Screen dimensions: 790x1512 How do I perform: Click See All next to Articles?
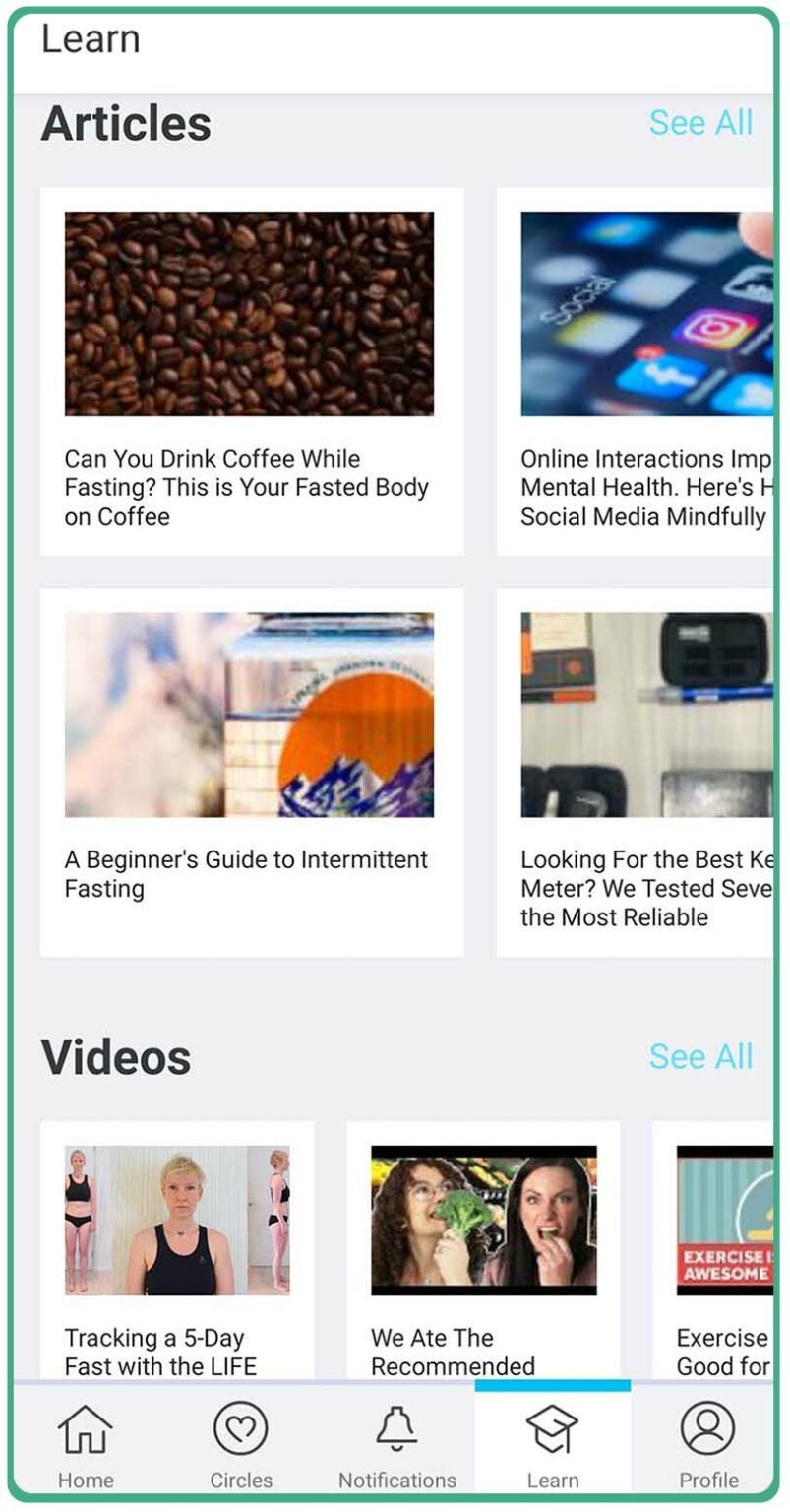pyautogui.click(x=701, y=122)
